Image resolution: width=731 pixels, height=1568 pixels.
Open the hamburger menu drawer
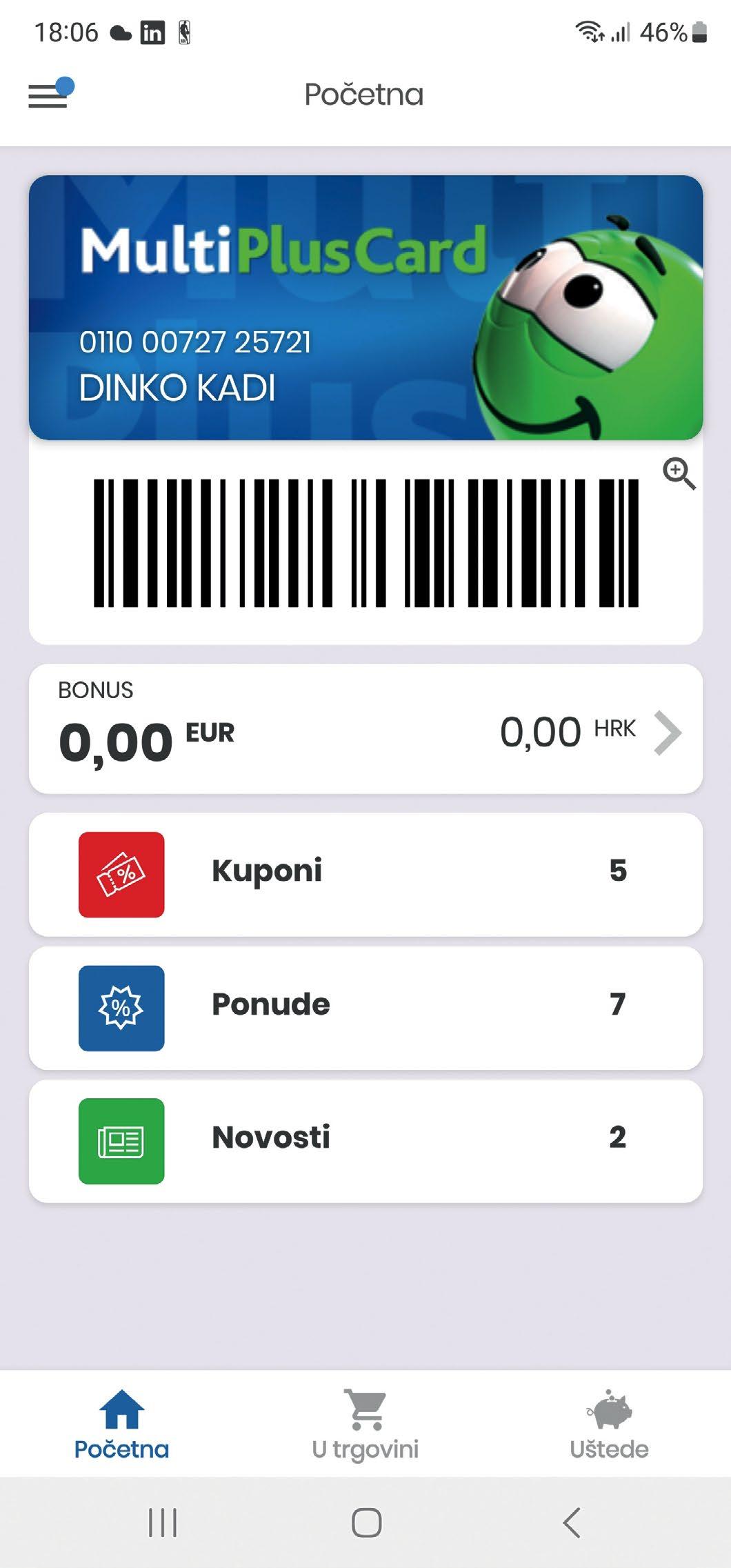(x=48, y=95)
